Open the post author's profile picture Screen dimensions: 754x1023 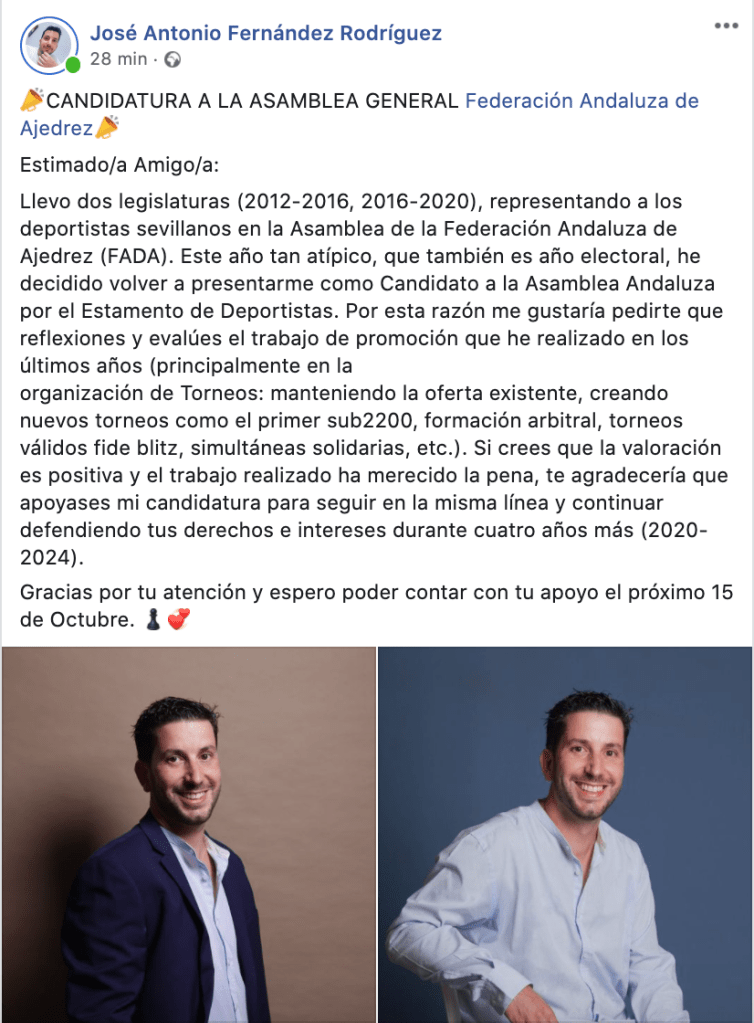coord(48,45)
